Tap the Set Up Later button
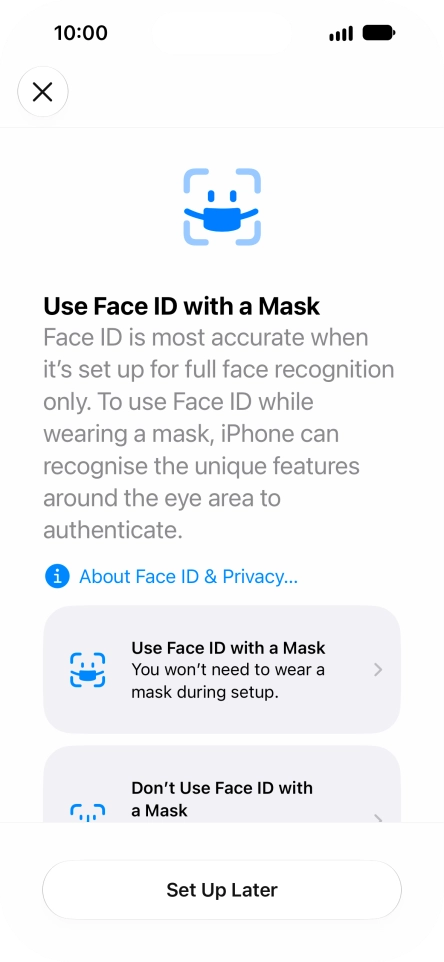 point(222,890)
